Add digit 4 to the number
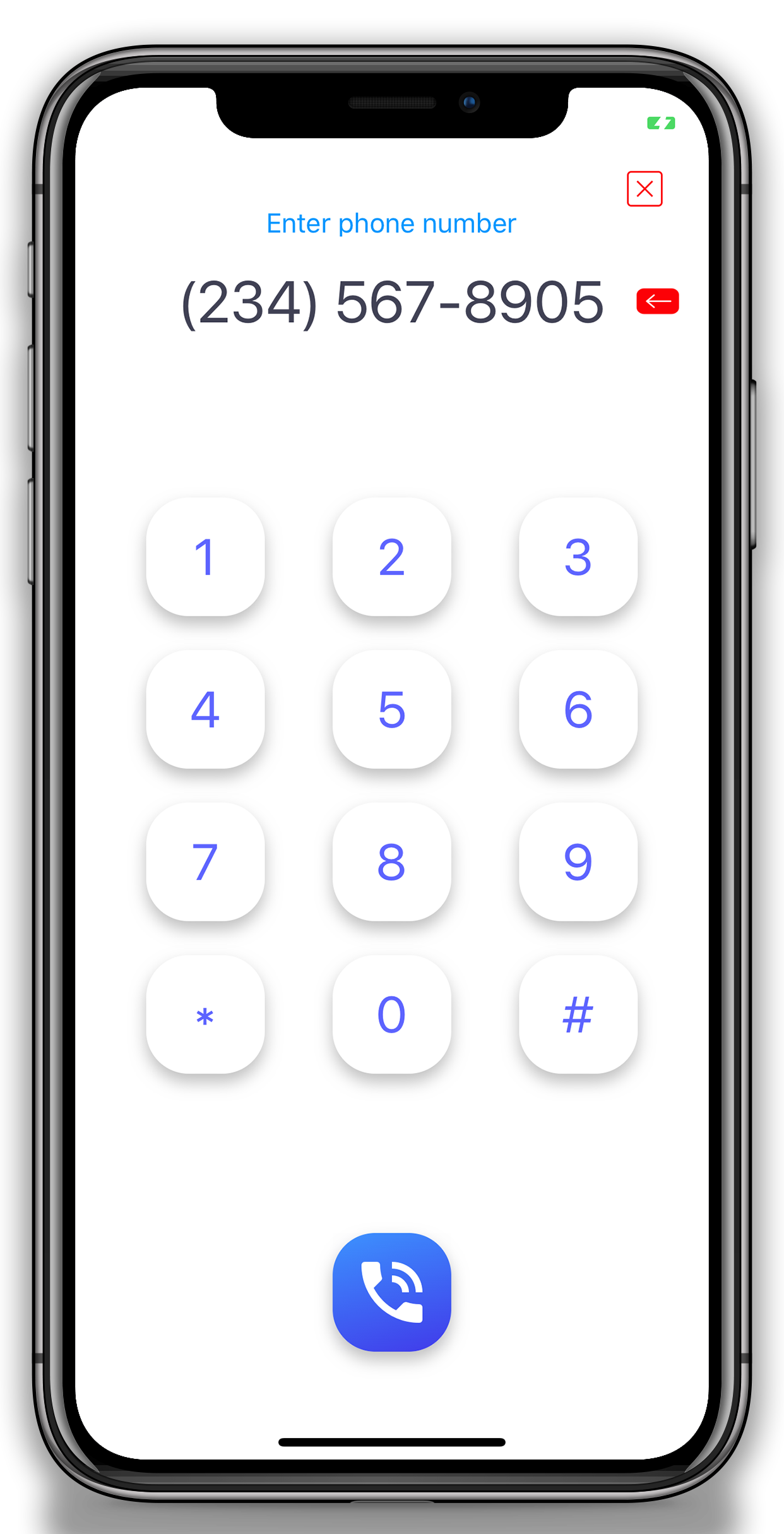 pyautogui.click(x=205, y=709)
